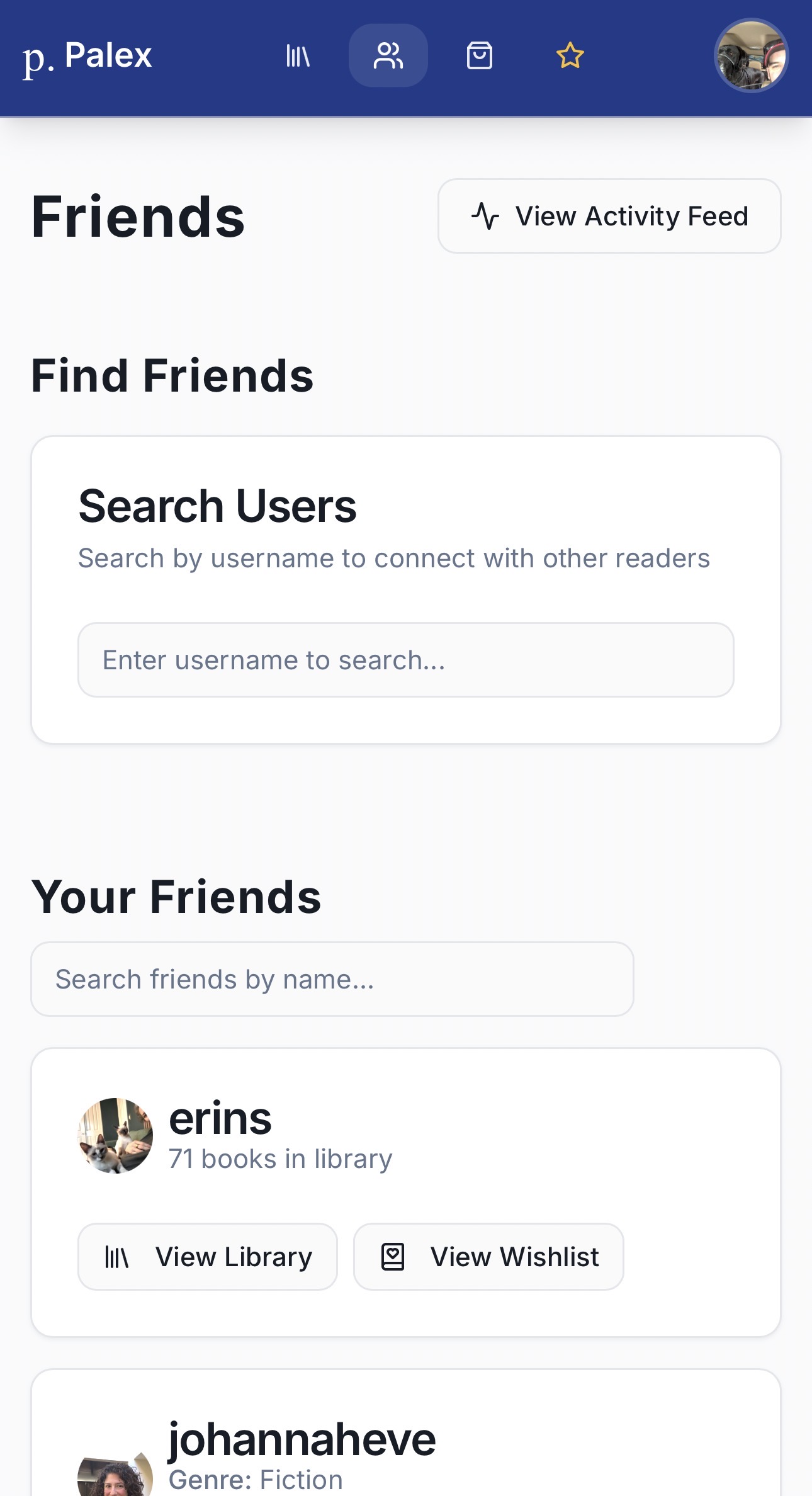This screenshot has height=1496, width=812.
Task: Focus the username search field
Action: pyautogui.click(x=405, y=660)
